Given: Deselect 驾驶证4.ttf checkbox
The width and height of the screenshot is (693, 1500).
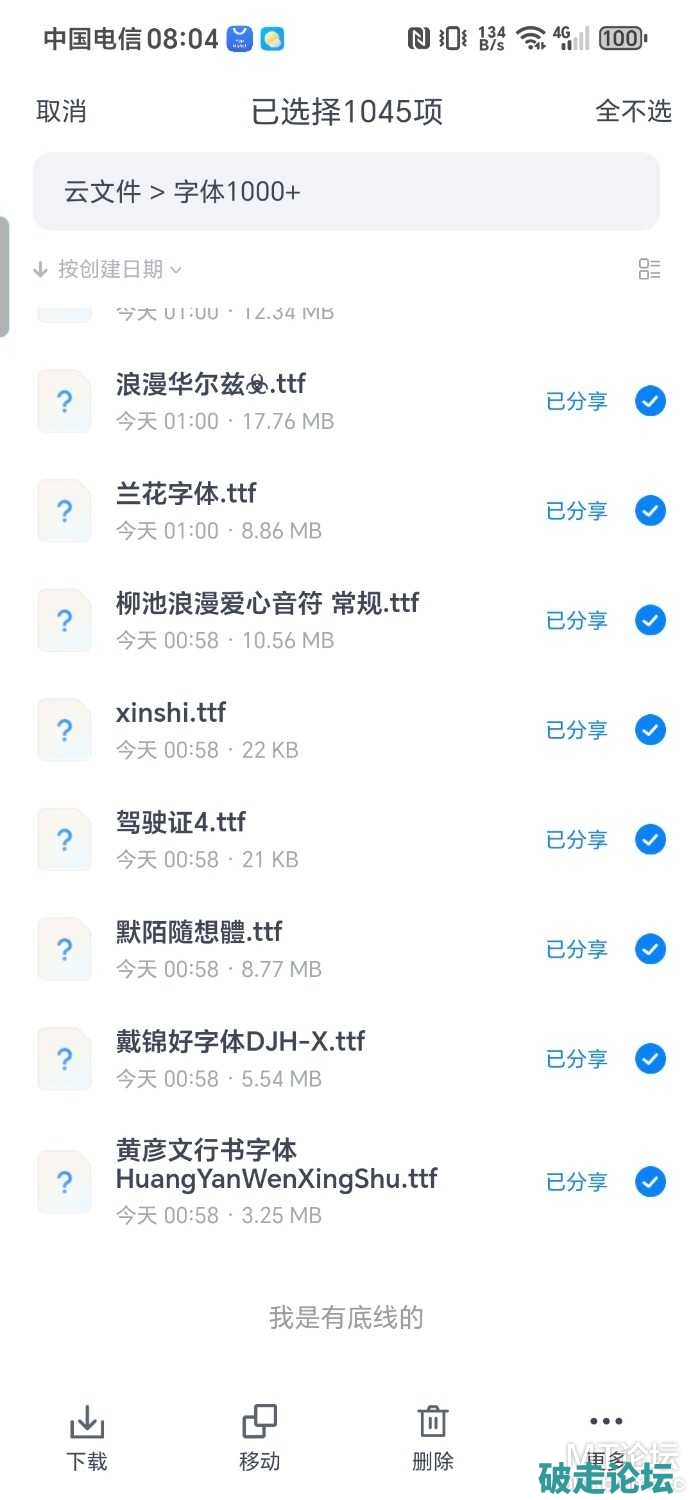Looking at the screenshot, I should 650,839.
